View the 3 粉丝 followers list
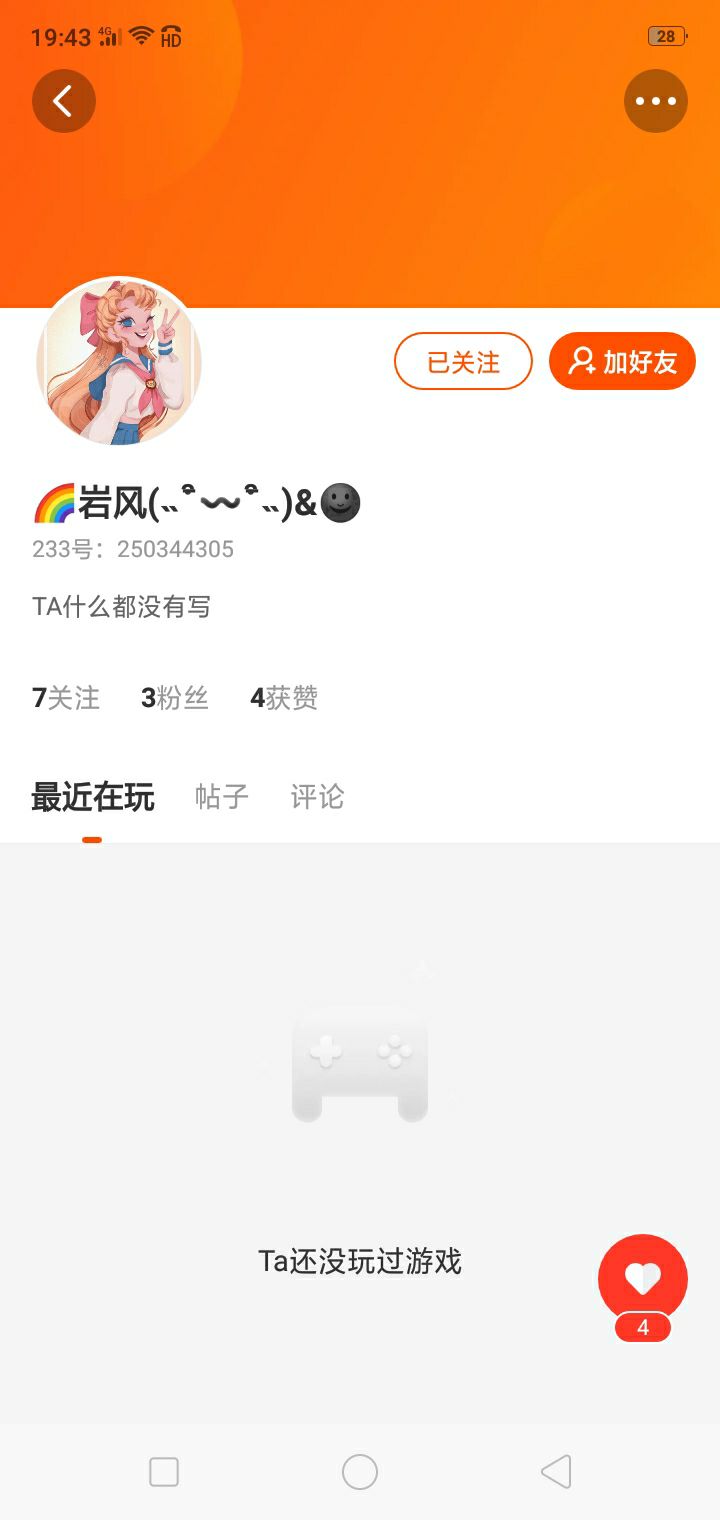Viewport: 720px width, 1520px height. pyautogui.click(x=175, y=698)
